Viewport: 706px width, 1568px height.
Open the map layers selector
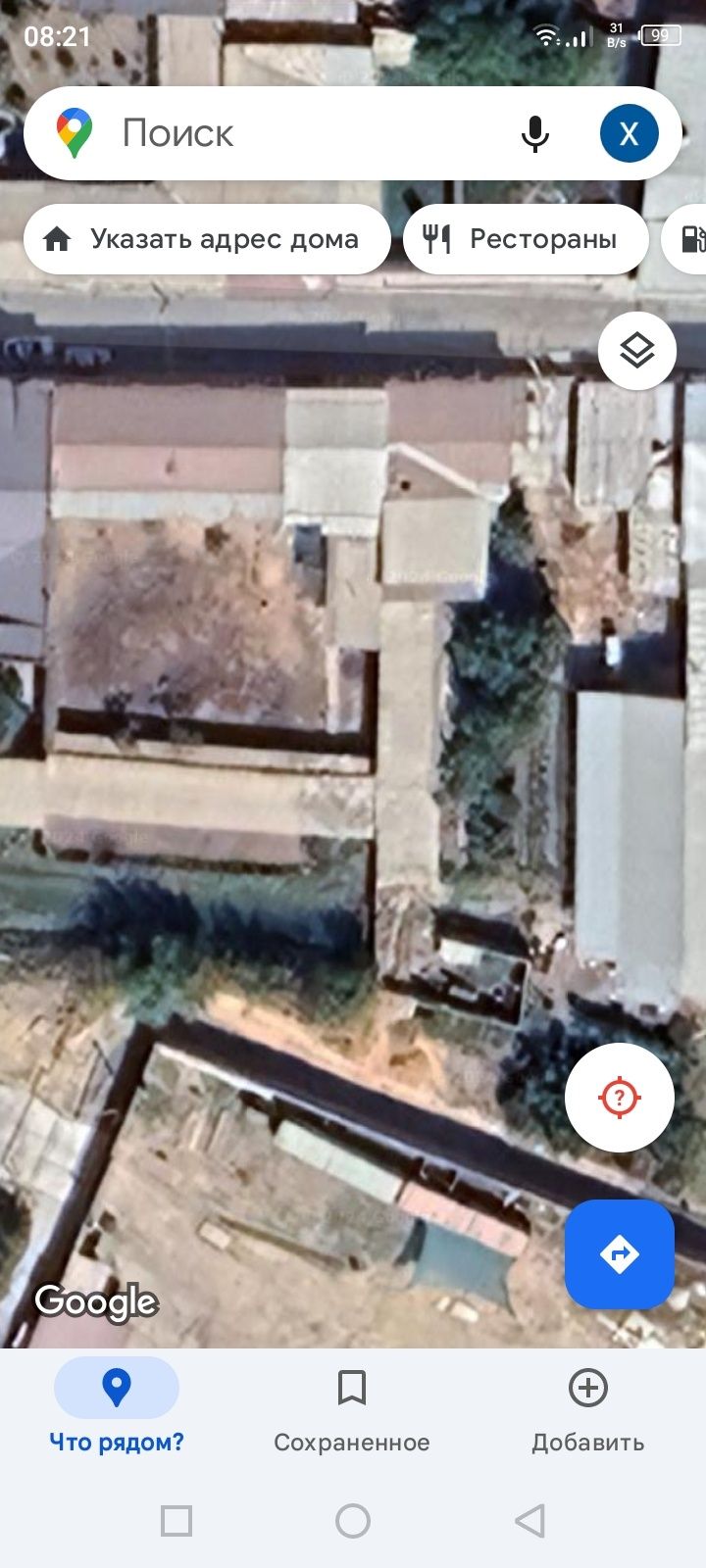click(637, 351)
